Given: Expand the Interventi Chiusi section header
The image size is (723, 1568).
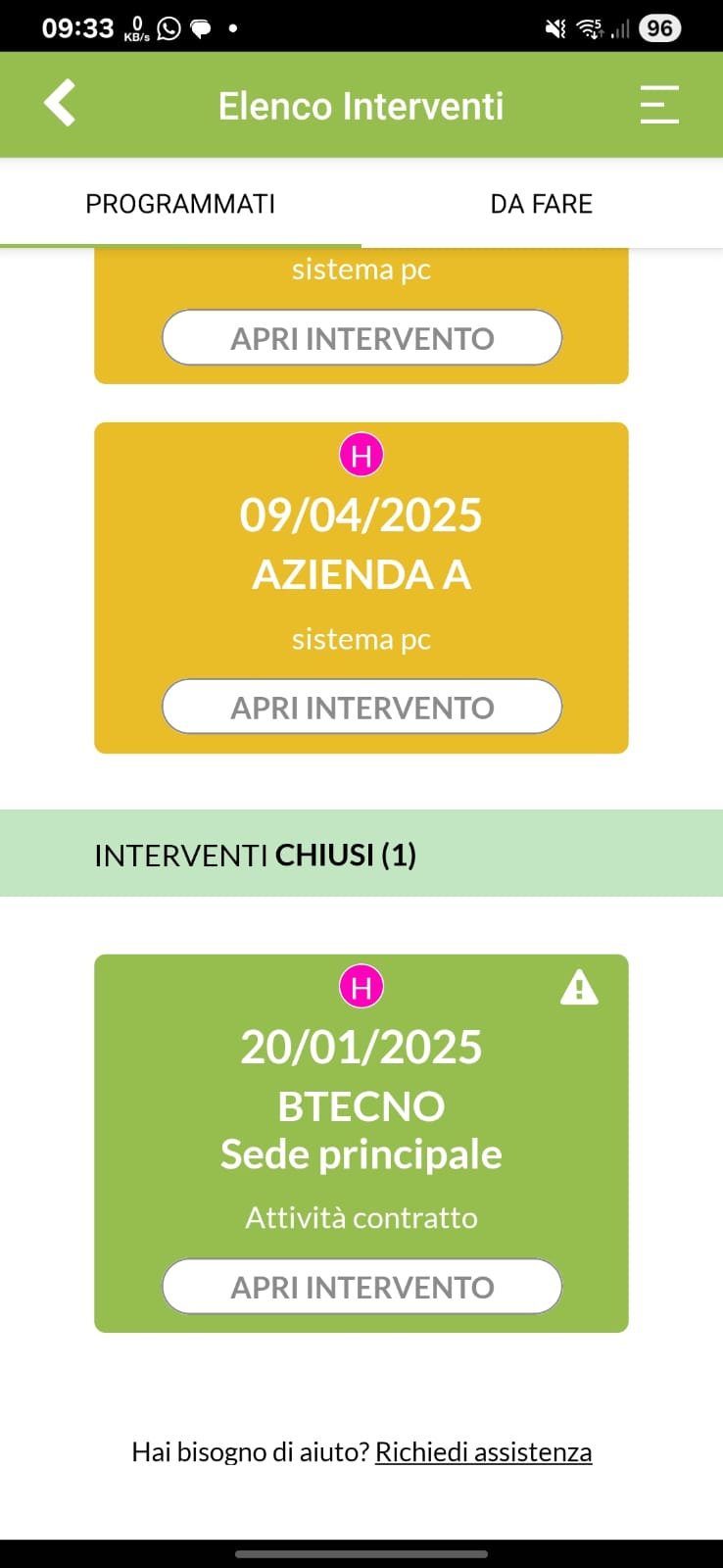Looking at the screenshot, I should (x=361, y=854).
